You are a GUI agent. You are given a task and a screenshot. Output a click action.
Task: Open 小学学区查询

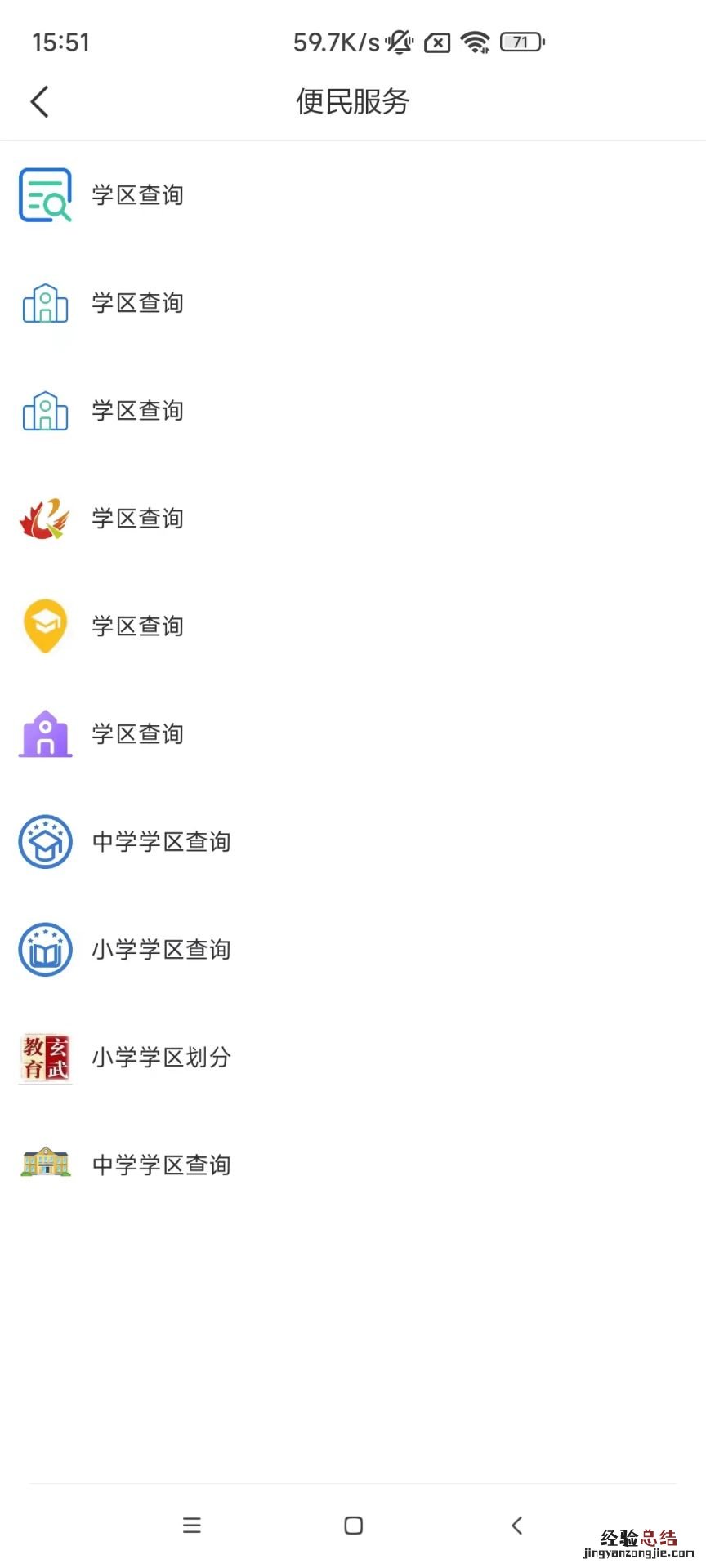click(160, 950)
